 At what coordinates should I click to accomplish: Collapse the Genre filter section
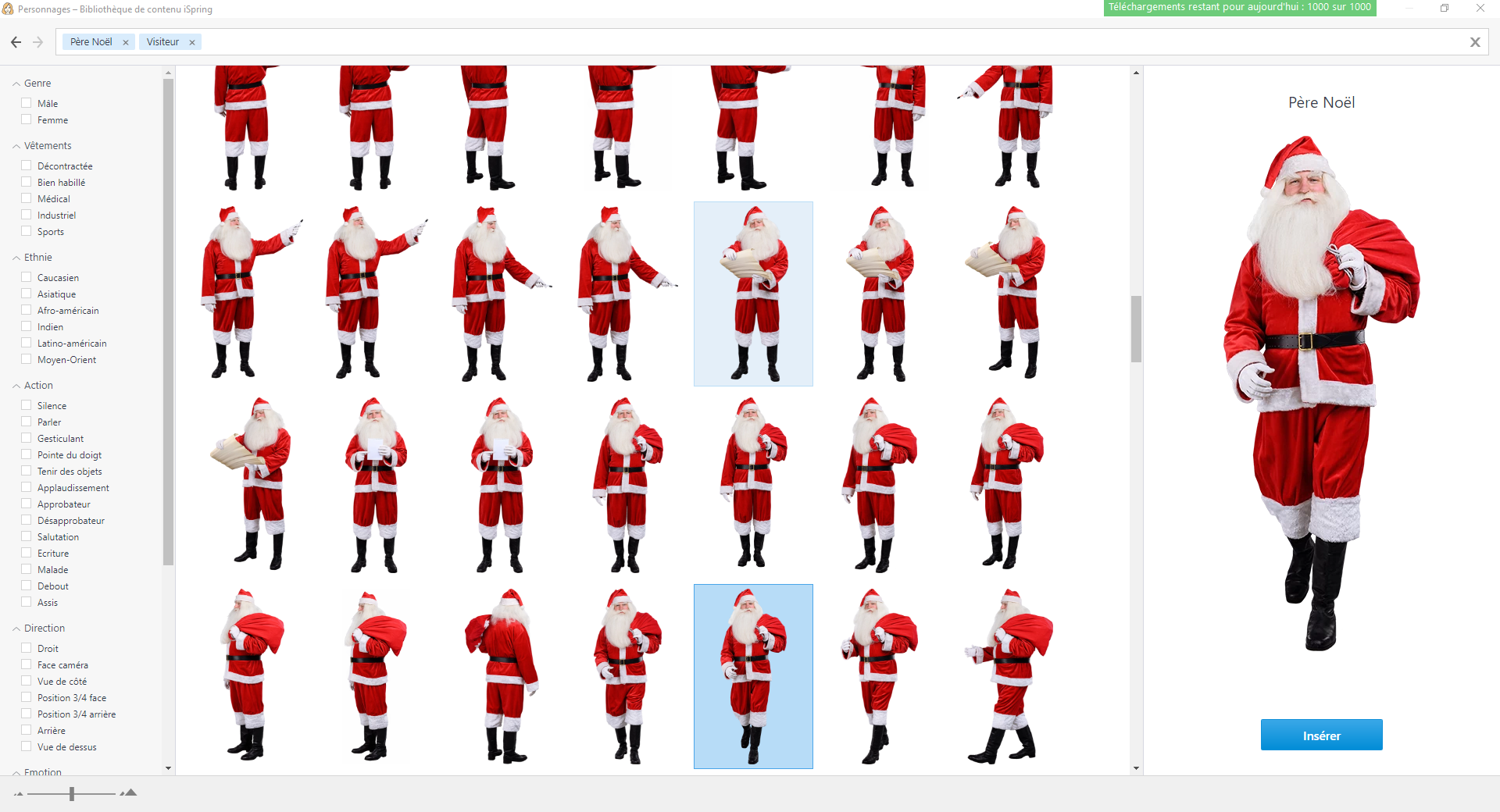(16, 84)
